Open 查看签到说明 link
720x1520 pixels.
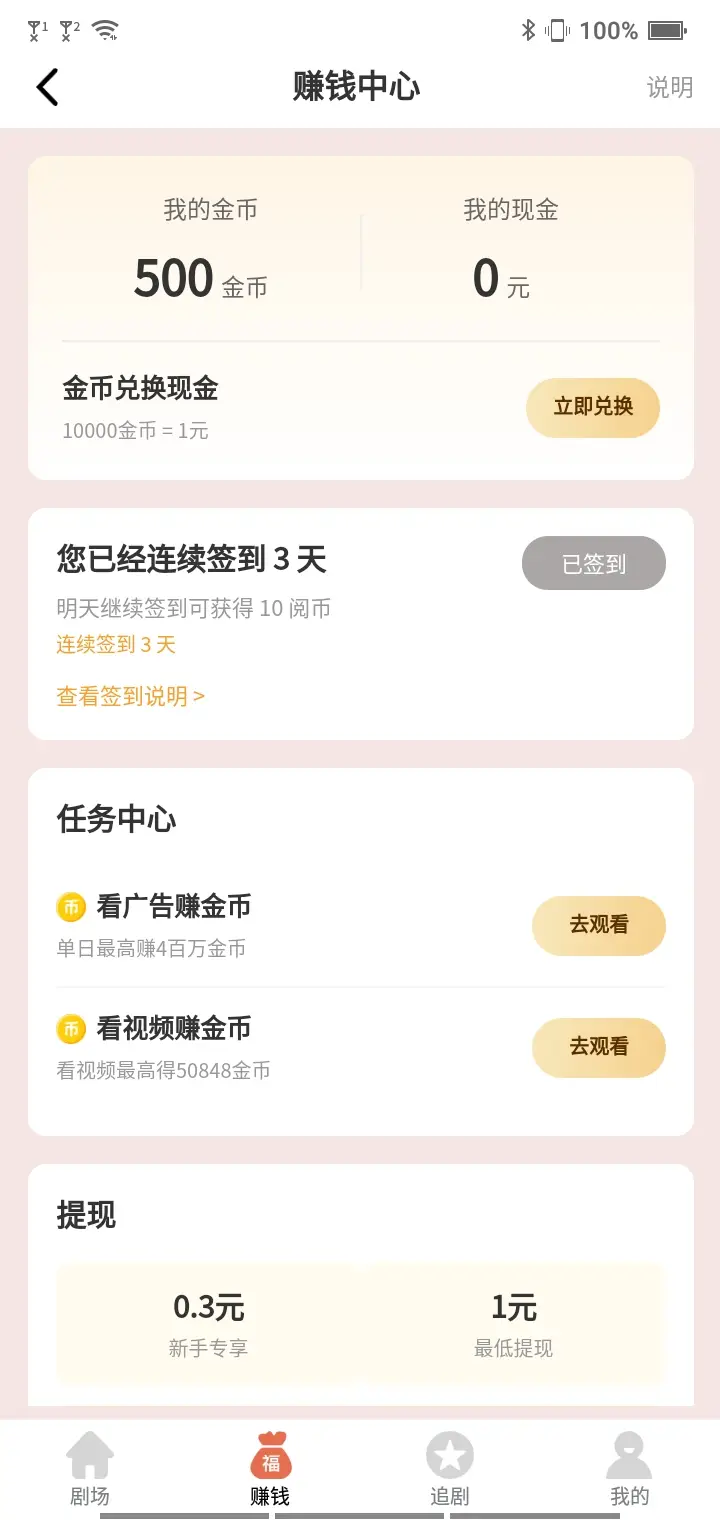130,696
